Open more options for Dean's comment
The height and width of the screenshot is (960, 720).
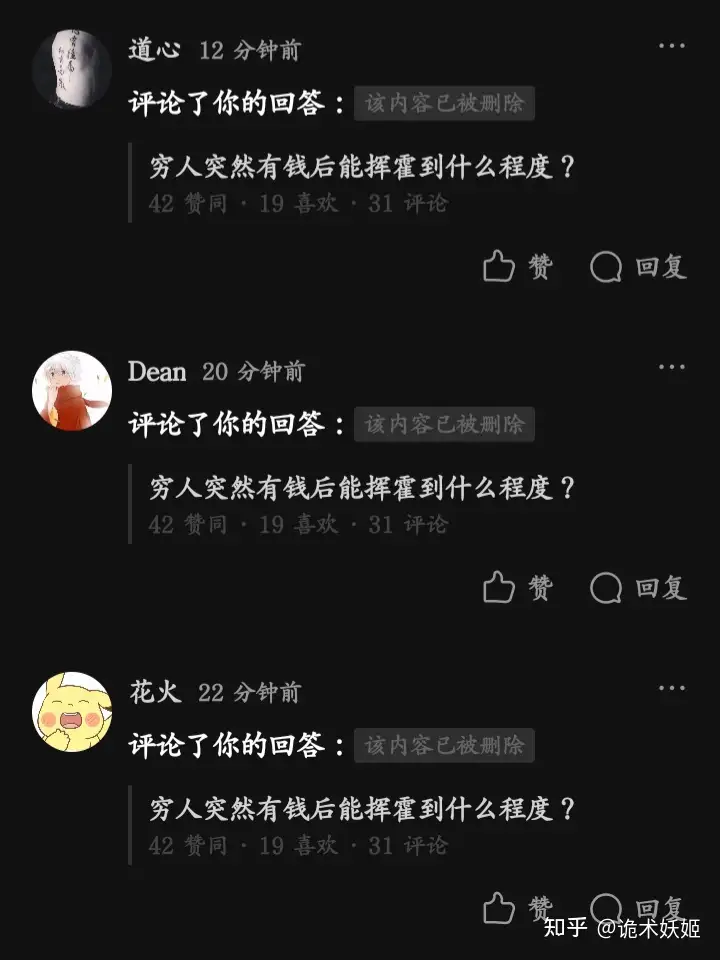point(671,367)
